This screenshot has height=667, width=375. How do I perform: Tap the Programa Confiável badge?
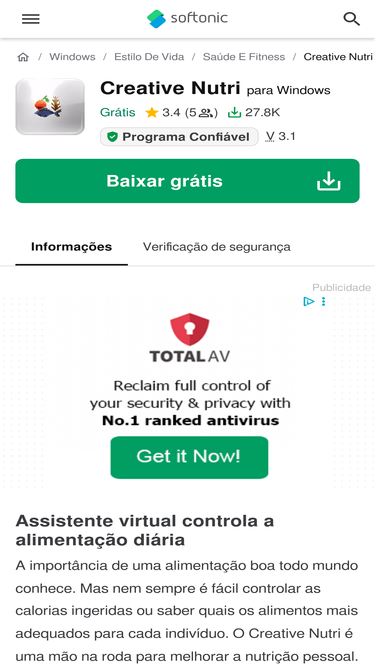point(179,137)
